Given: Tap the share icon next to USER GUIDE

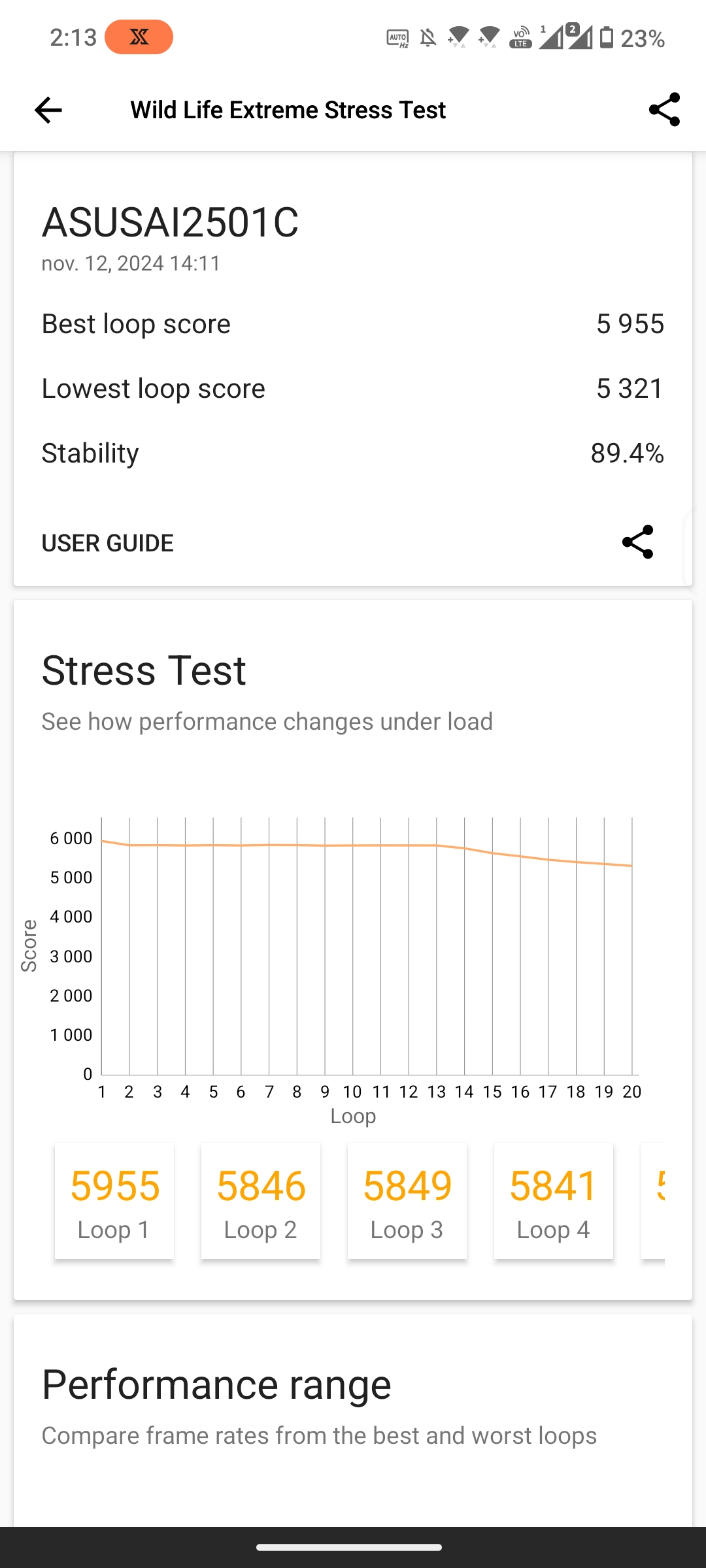Looking at the screenshot, I should point(637,542).
